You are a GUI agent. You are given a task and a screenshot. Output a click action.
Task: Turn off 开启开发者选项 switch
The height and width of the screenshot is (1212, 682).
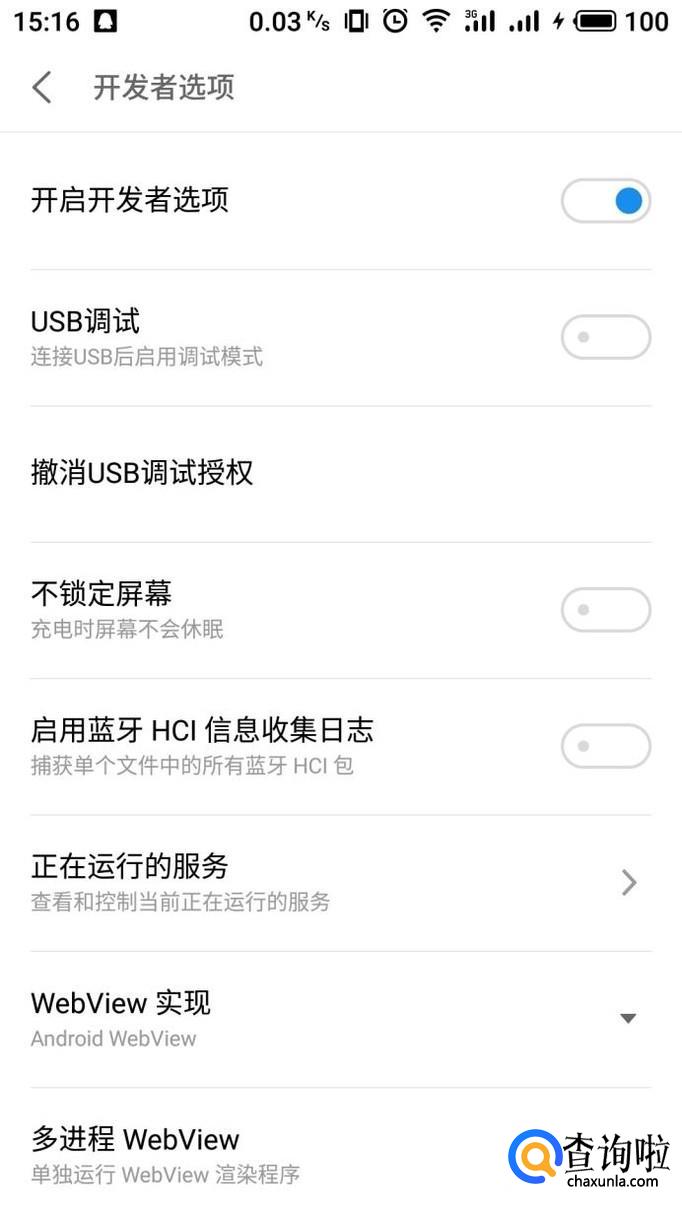click(x=606, y=201)
